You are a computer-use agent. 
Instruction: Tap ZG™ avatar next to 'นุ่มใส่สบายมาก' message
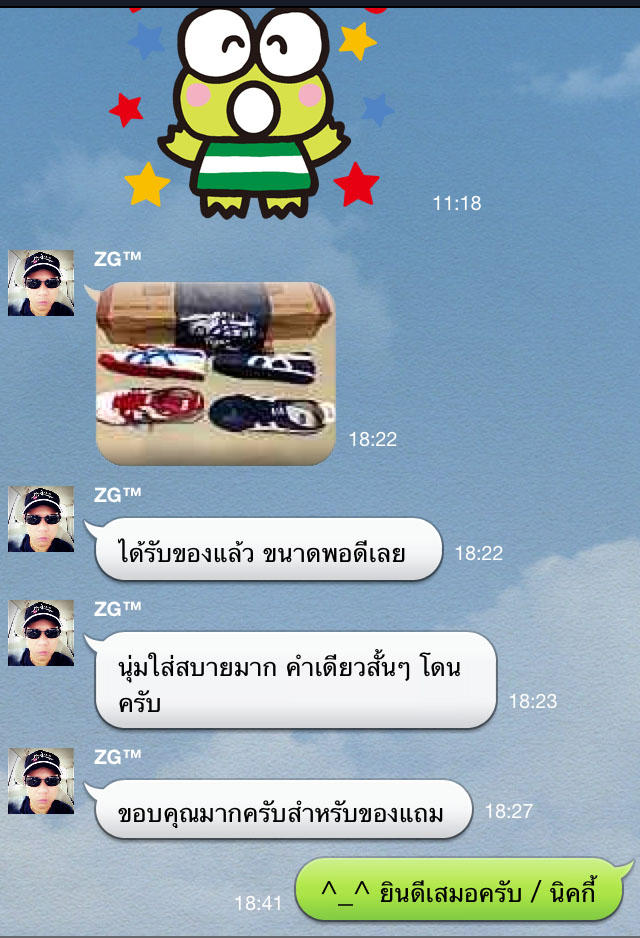pos(41,633)
